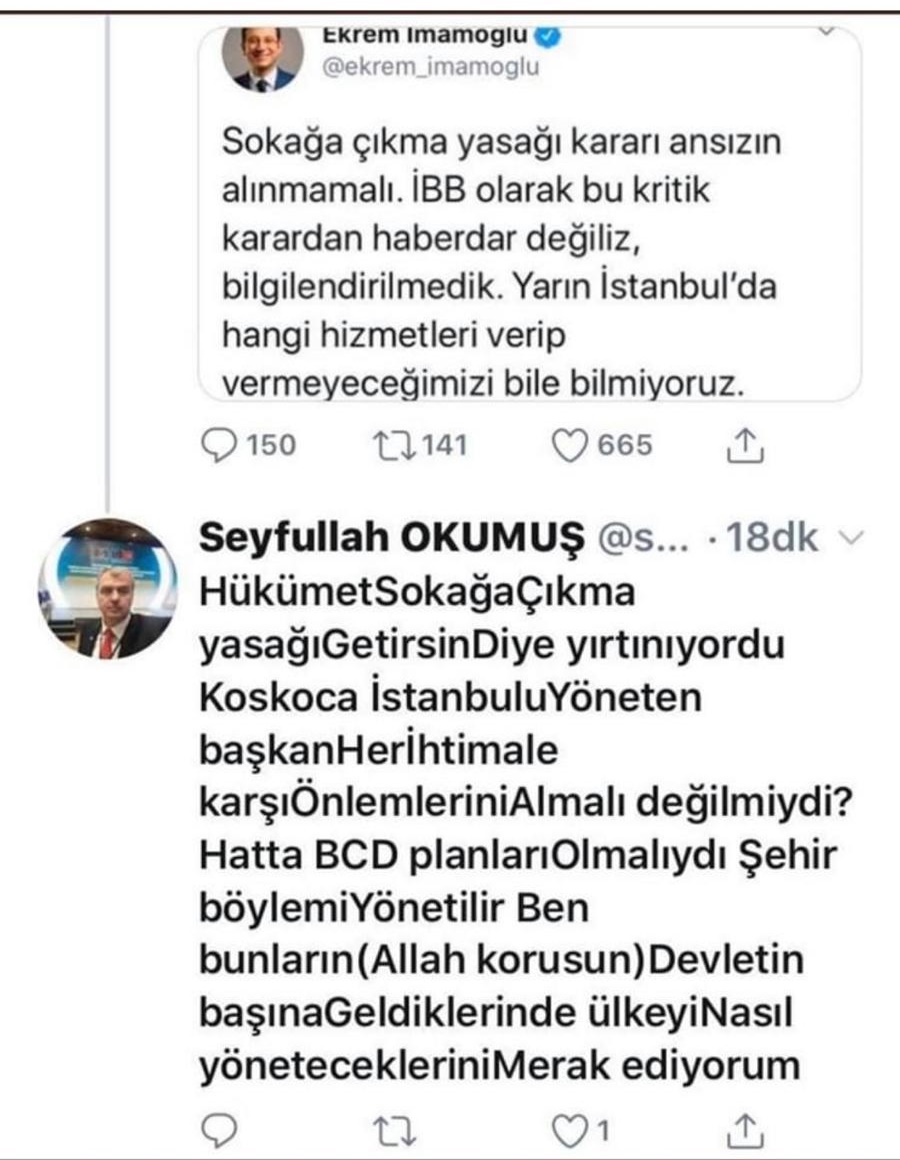This screenshot has height=1160, width=900.
Task: Like Seyfullah OKUMUŞ's tweet with 1 like
Action: click(x=570, y=1132)
